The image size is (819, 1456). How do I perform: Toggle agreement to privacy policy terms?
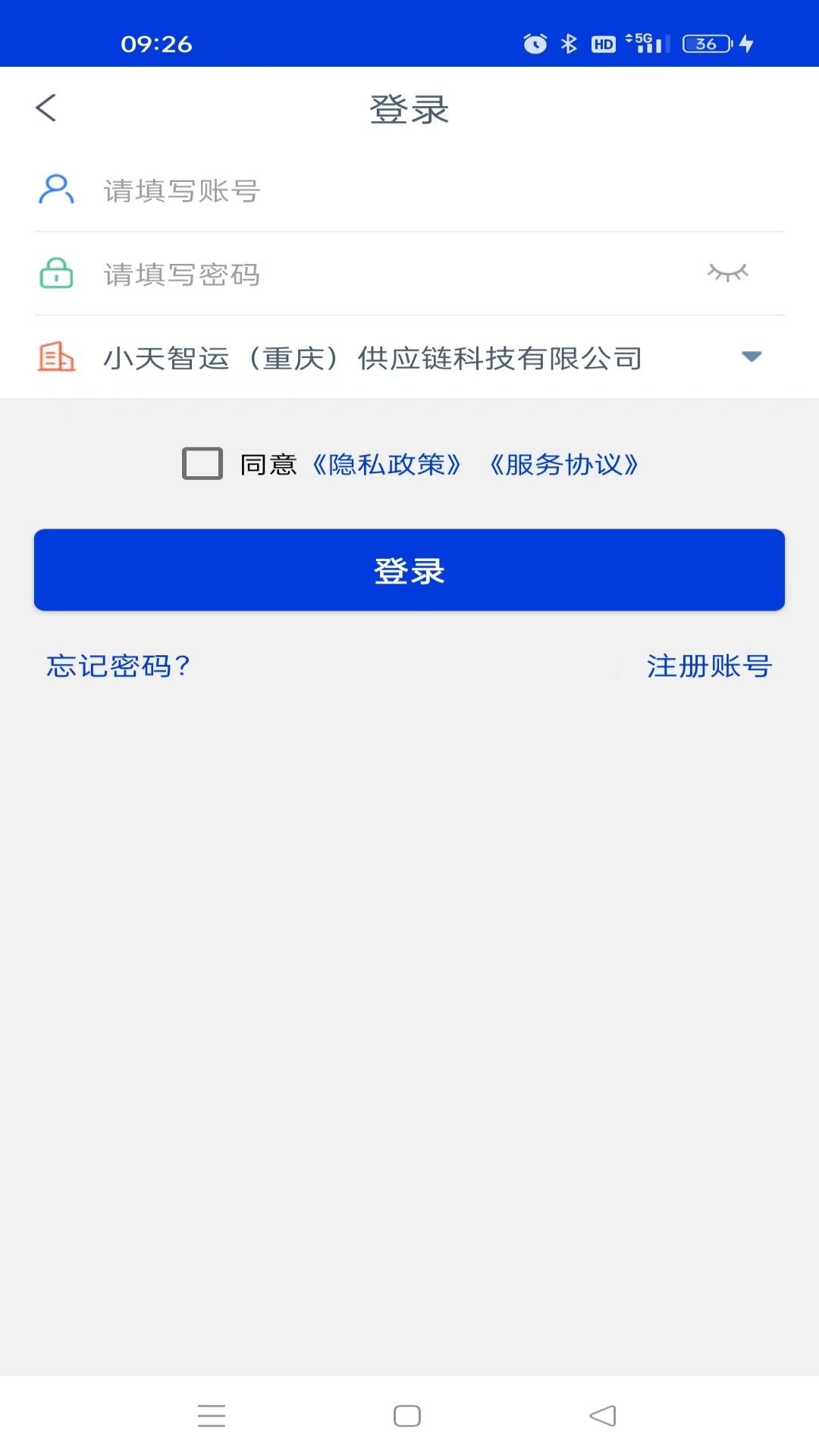[x=201, y=464]
